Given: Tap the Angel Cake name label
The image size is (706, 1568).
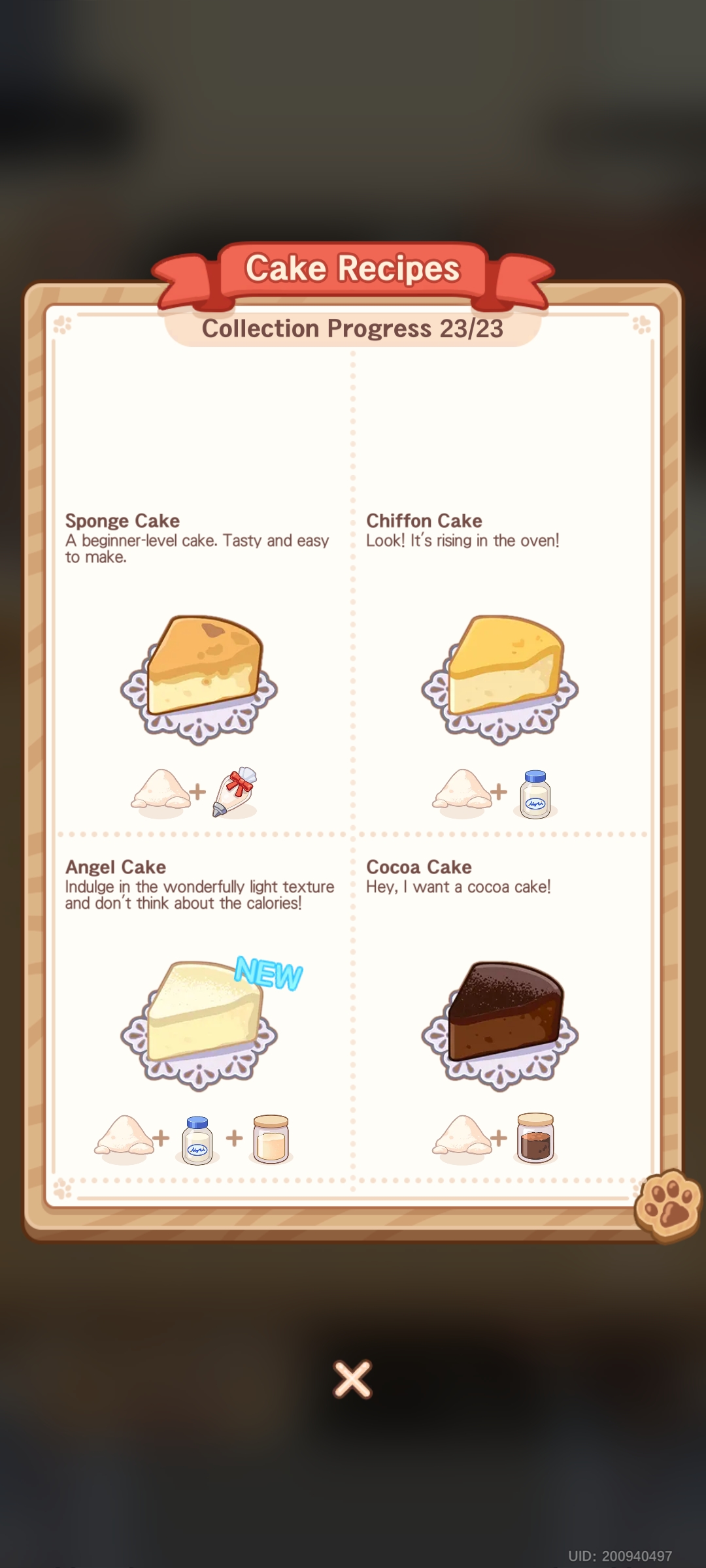Looking at the screenshot, I should [x=115, y=867].
